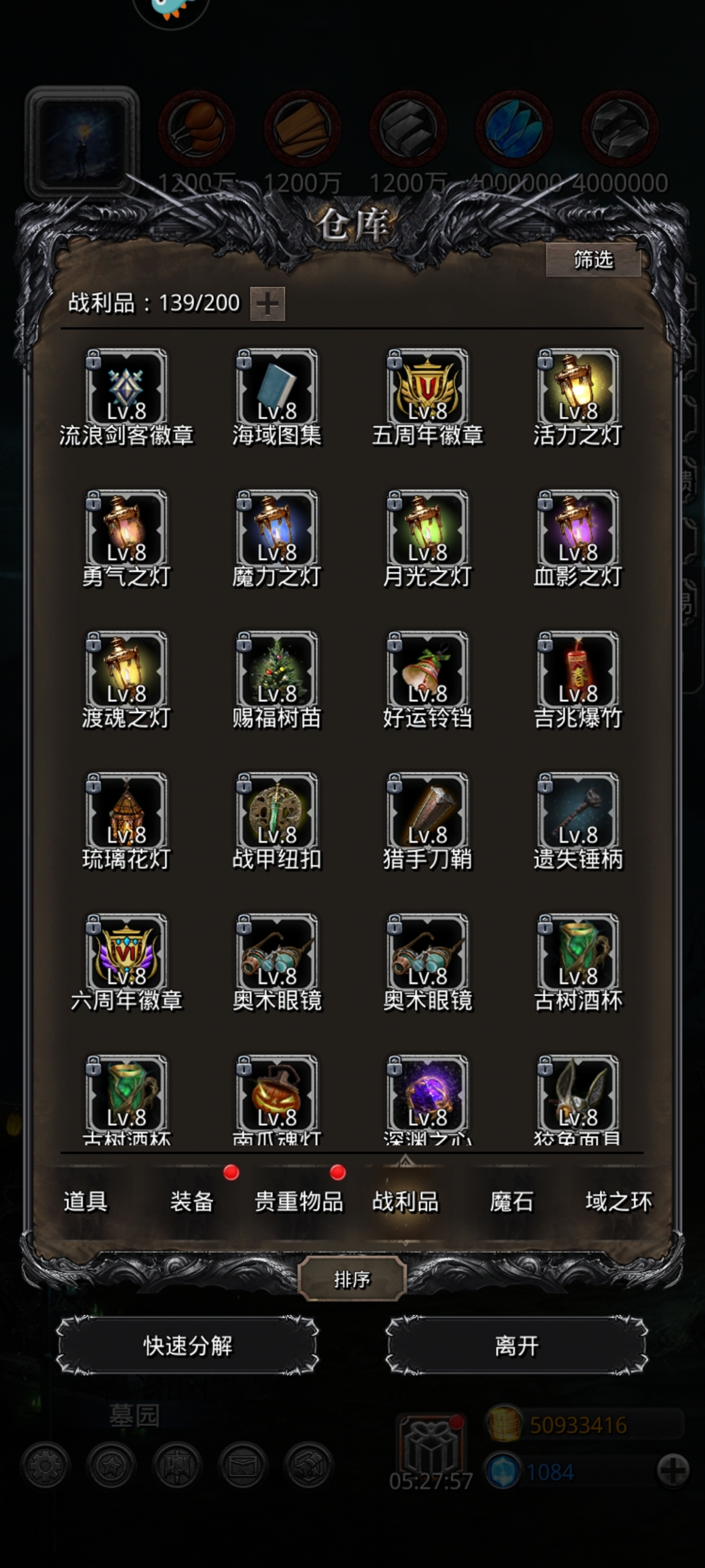Switch to the 装备 tab
Image resolution: width=705 pixels, height=1568 pixels.
click(x=192, y=1201)
